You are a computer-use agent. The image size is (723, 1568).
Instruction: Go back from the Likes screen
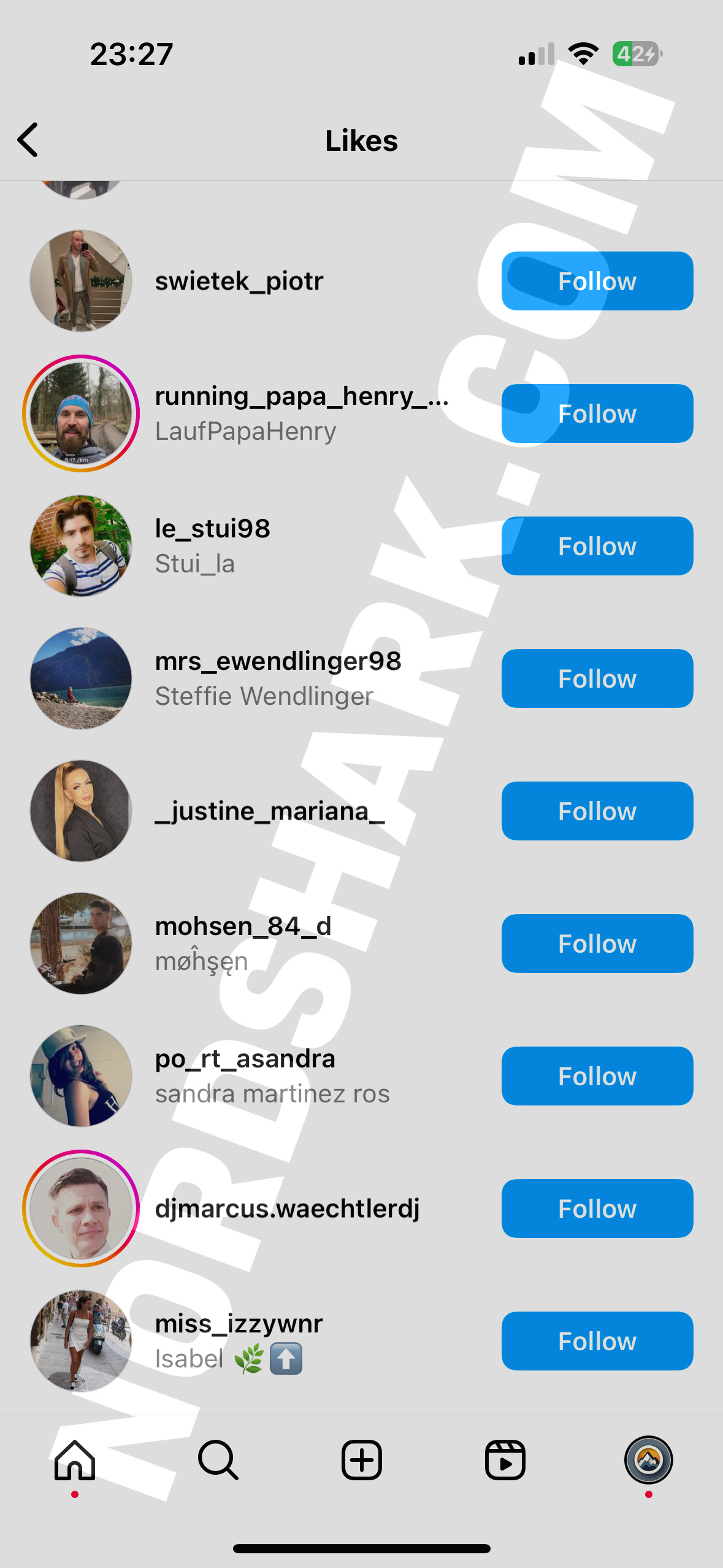click(x=28, y=140)
